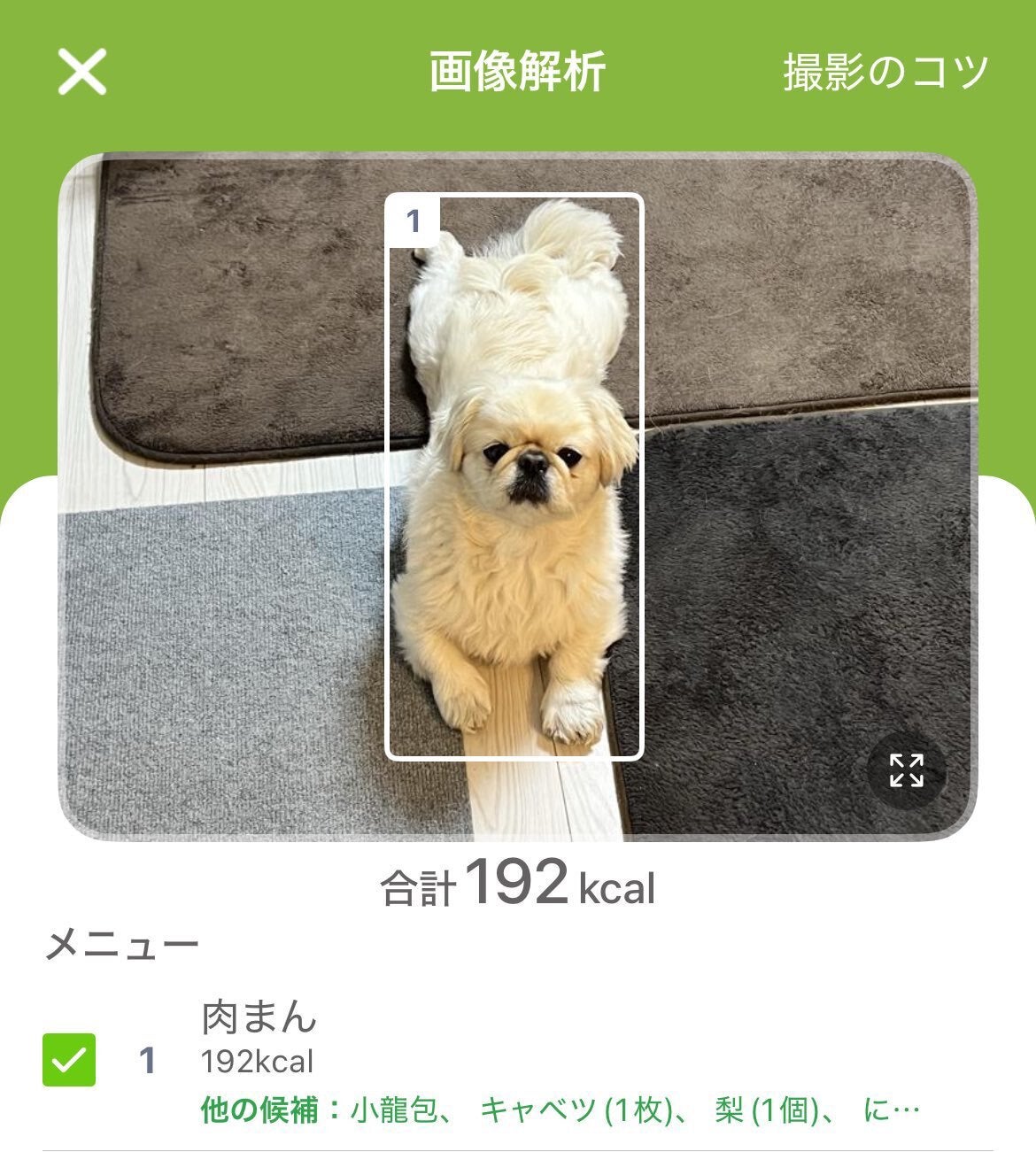This screenshot has height=1152, width=1036.
Task: Choose 梨 (1個) from other candidates
Action: coord(767,1109)
